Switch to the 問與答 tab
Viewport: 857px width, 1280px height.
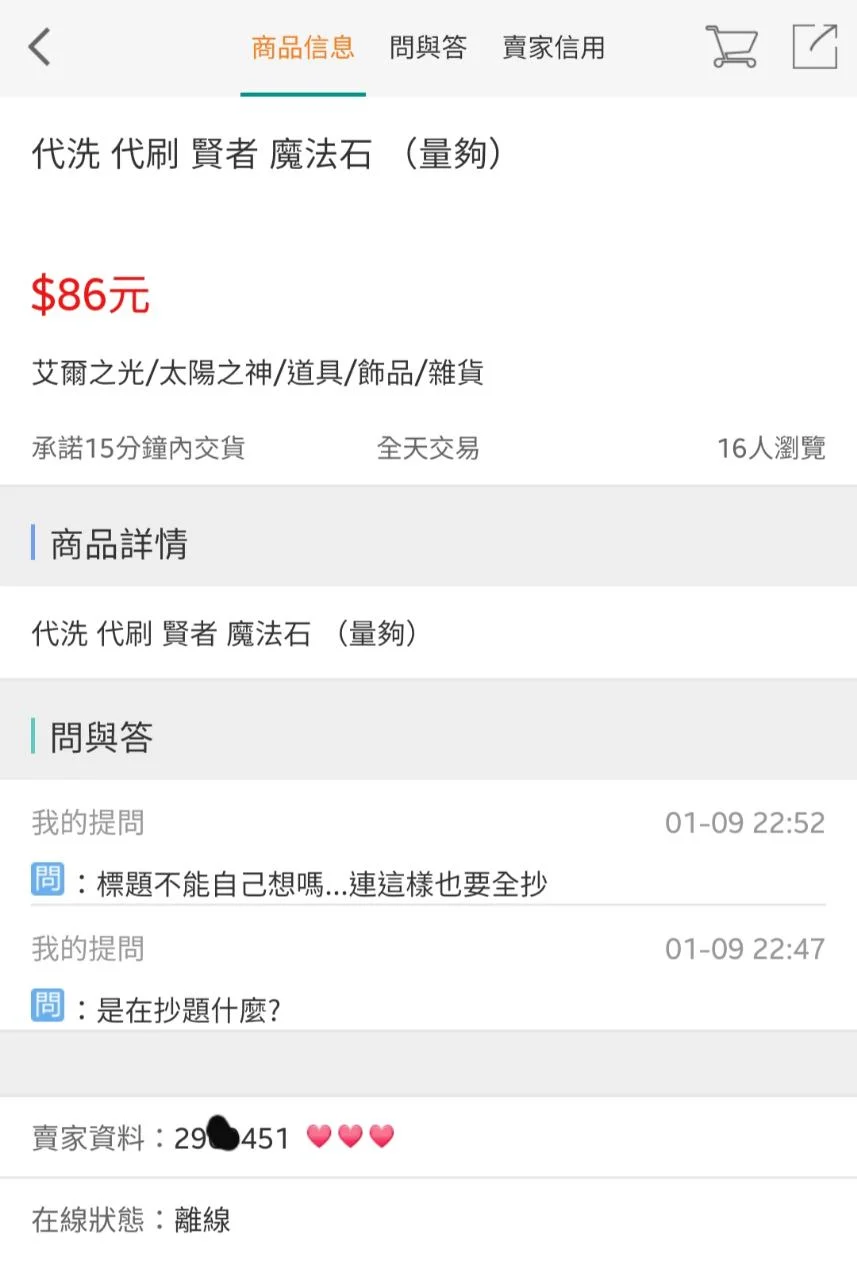[x=428, y=49]
